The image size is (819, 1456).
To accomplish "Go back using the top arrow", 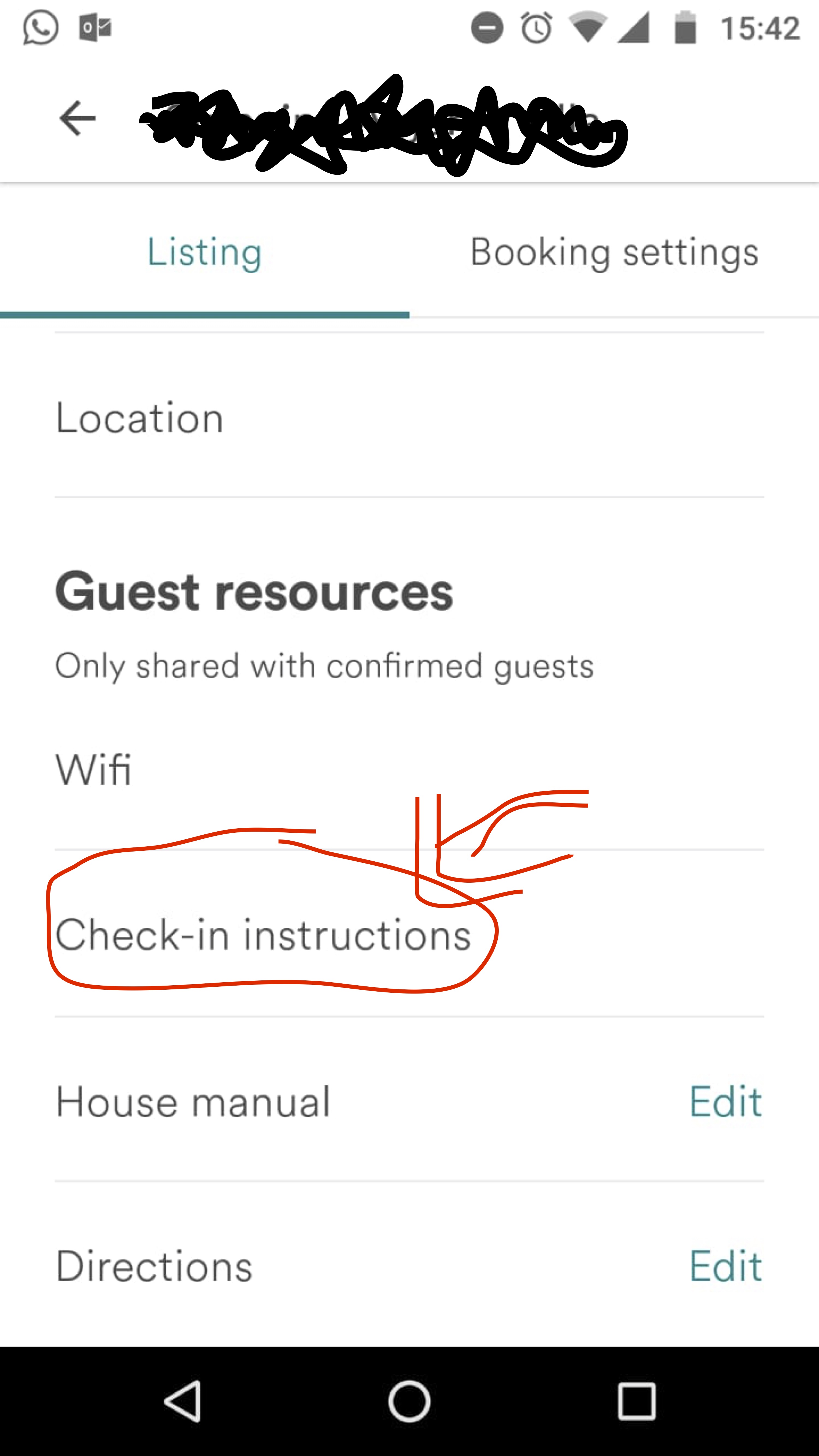I will (x=78, y=118).
